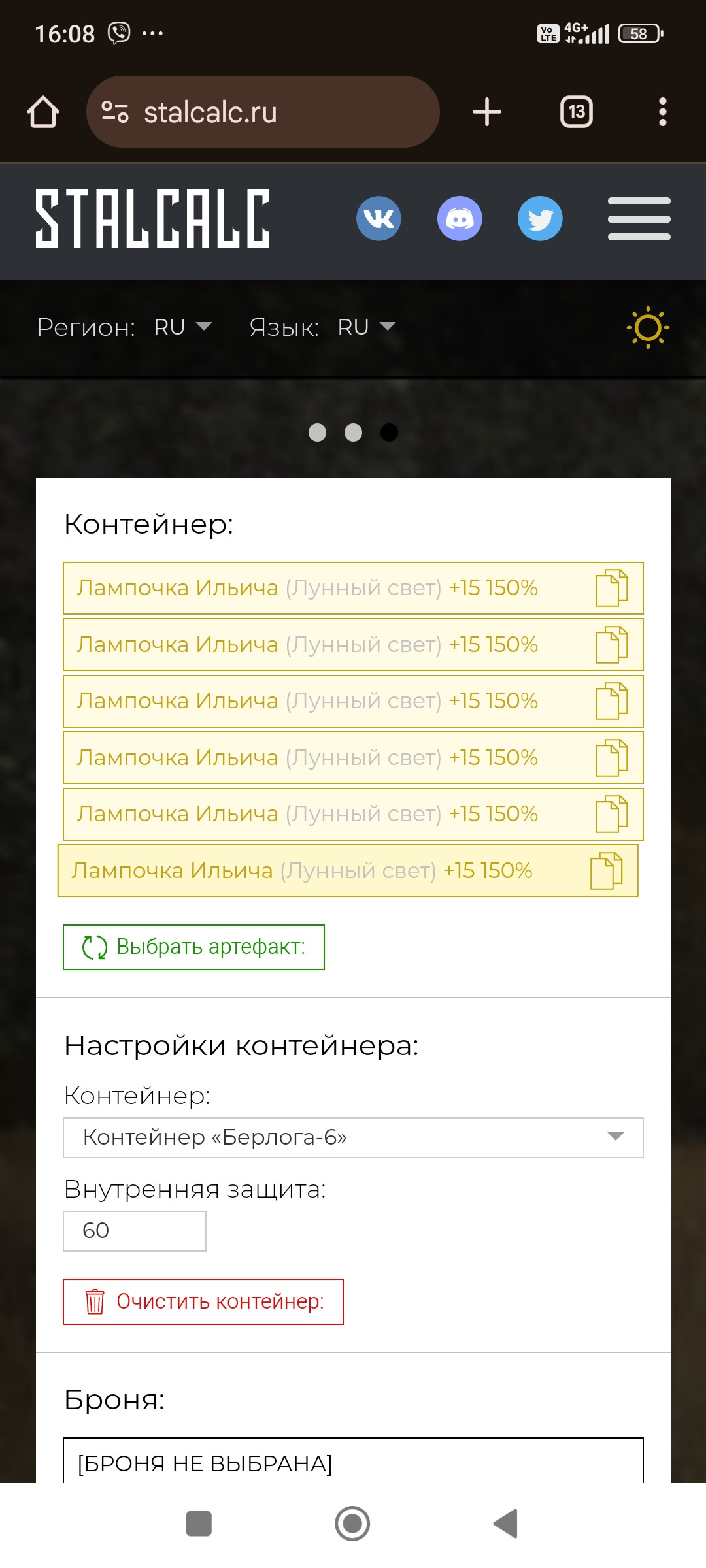706x1568 pixels.
Task: Open the StalCalc Twitter link
Action: point(540,218)
